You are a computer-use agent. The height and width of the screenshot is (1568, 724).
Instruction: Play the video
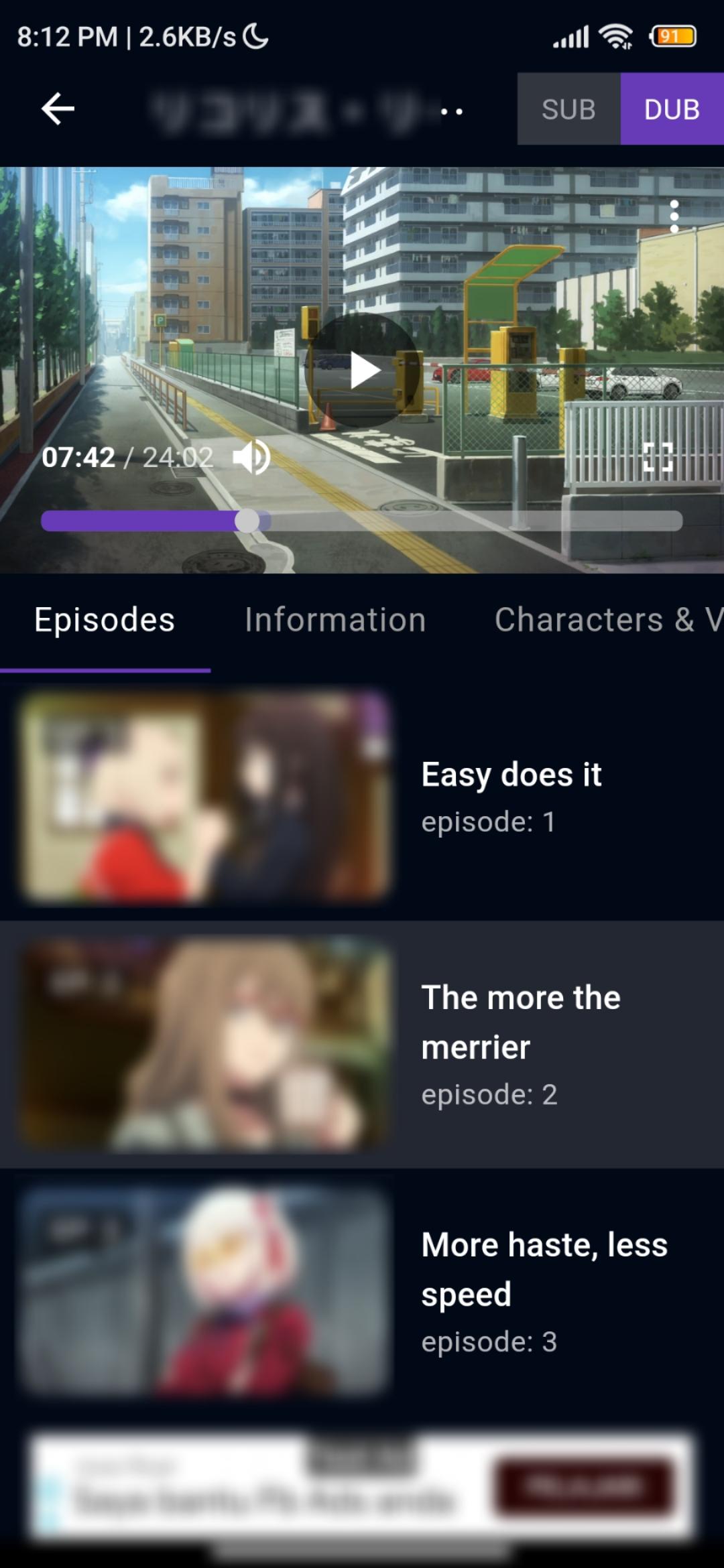363,371
